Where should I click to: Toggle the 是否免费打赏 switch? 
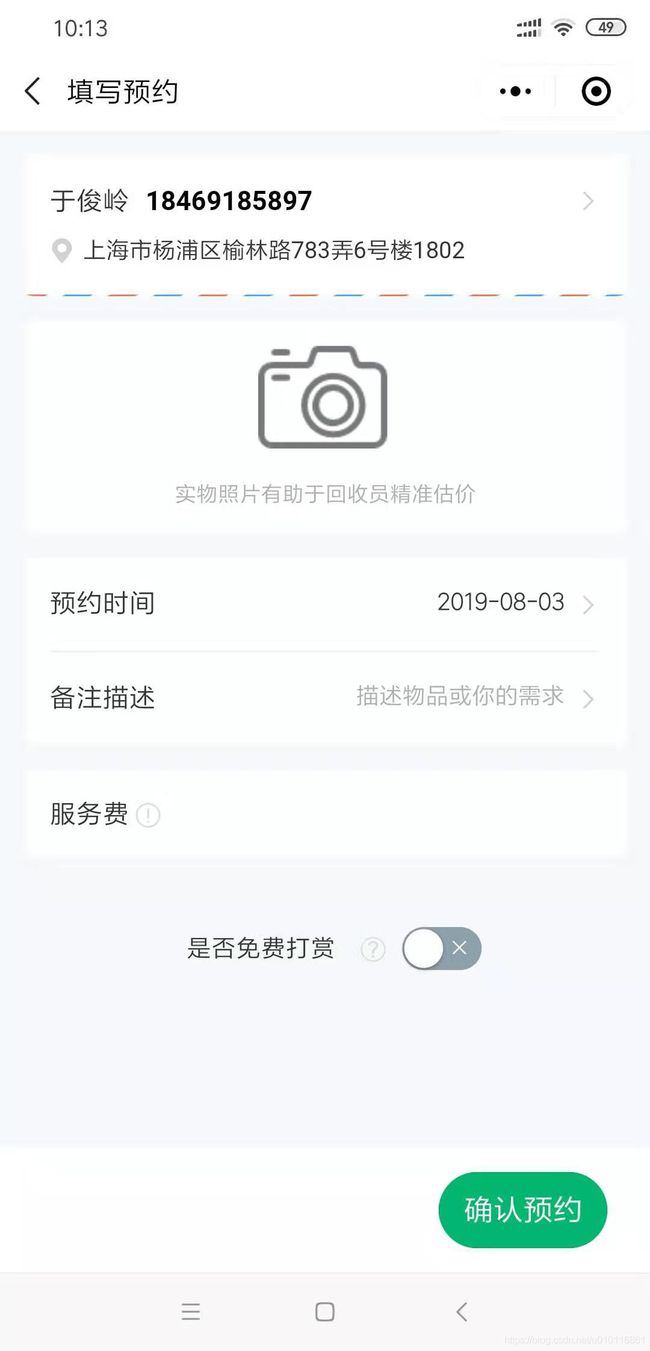[x=442, y=949]
